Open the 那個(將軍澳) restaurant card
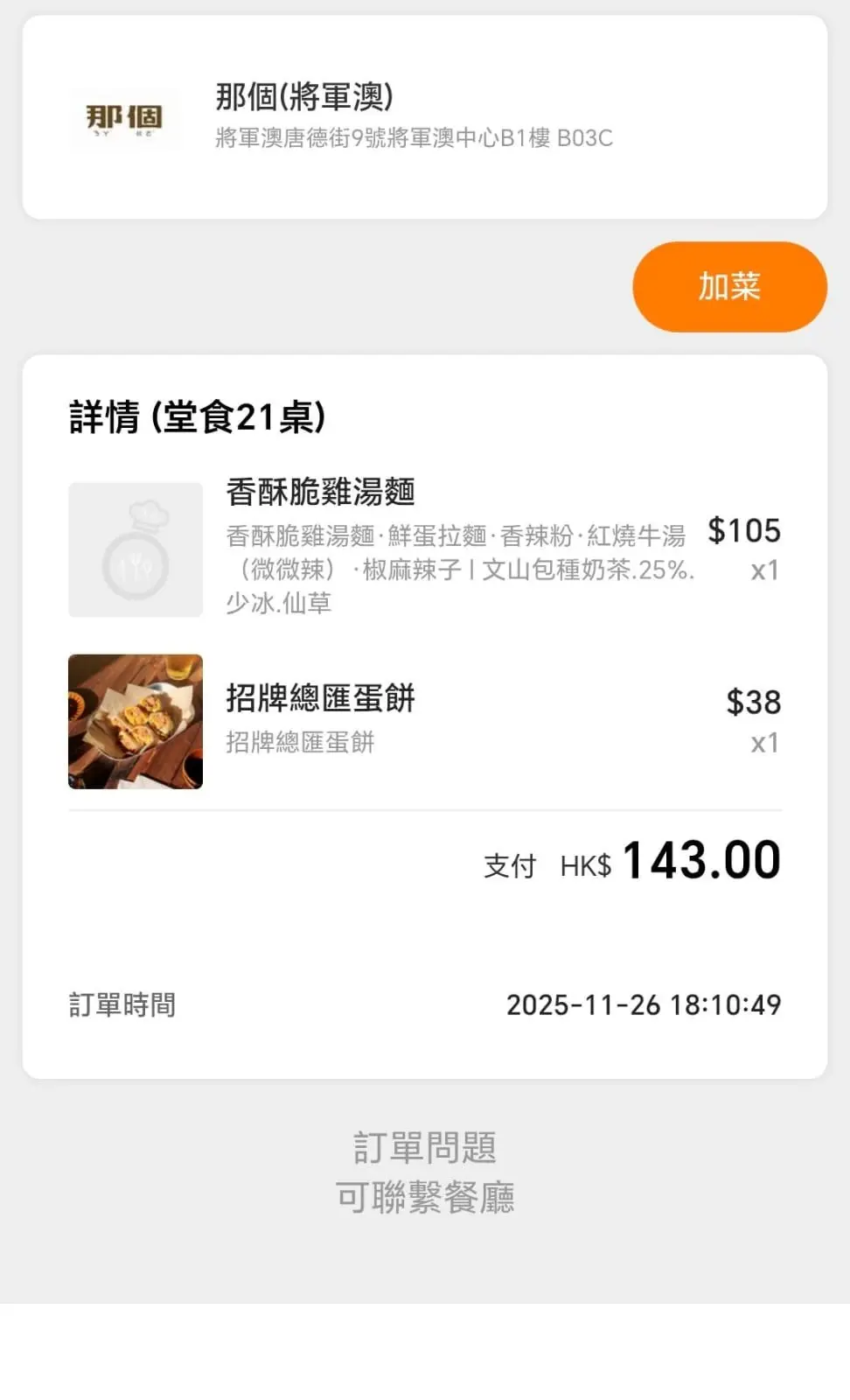Viewport: 850px width, 1400px height. click(424, 117)
